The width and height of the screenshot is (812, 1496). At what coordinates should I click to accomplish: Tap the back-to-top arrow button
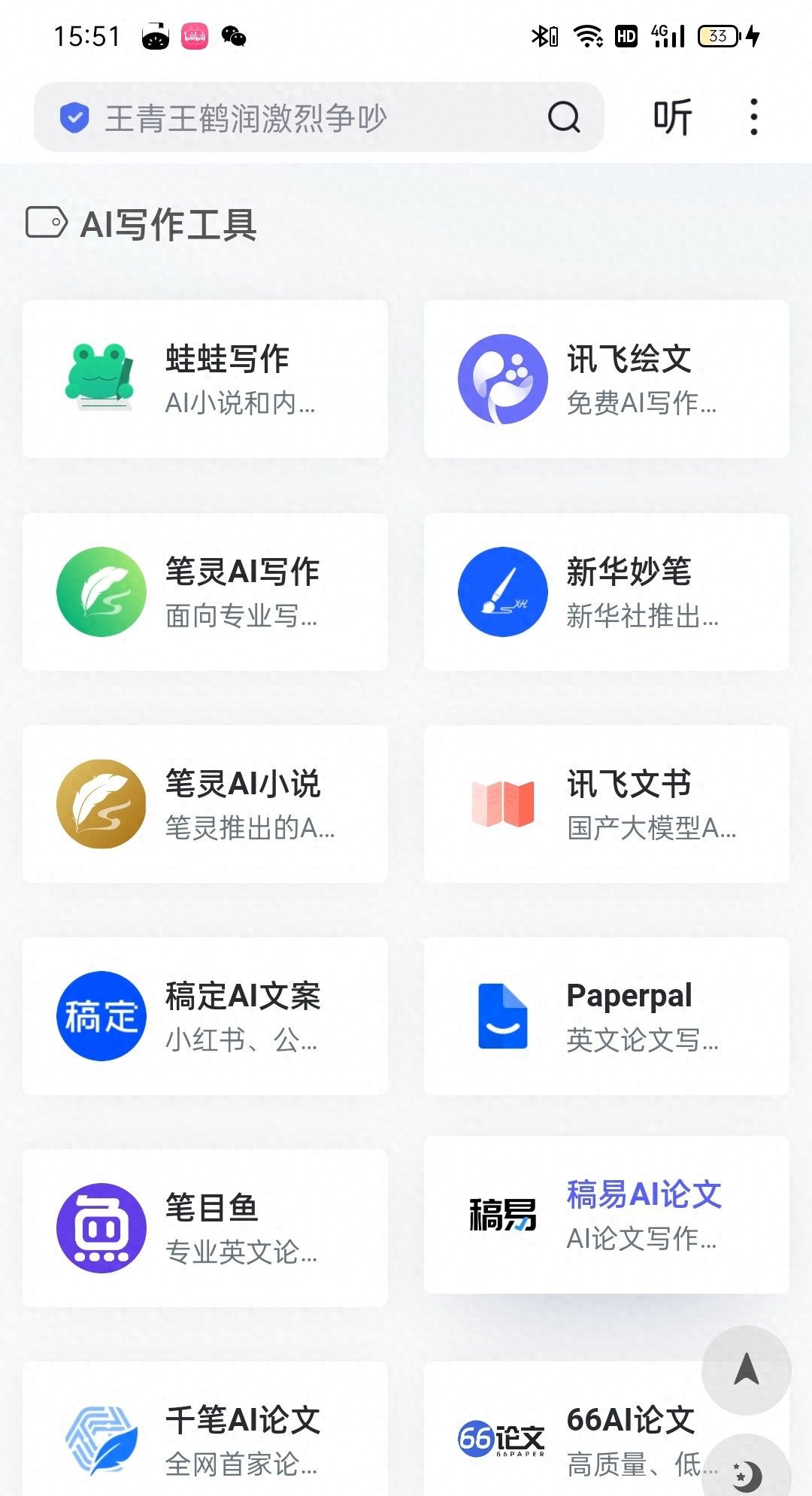click(x=746, y=1370)
